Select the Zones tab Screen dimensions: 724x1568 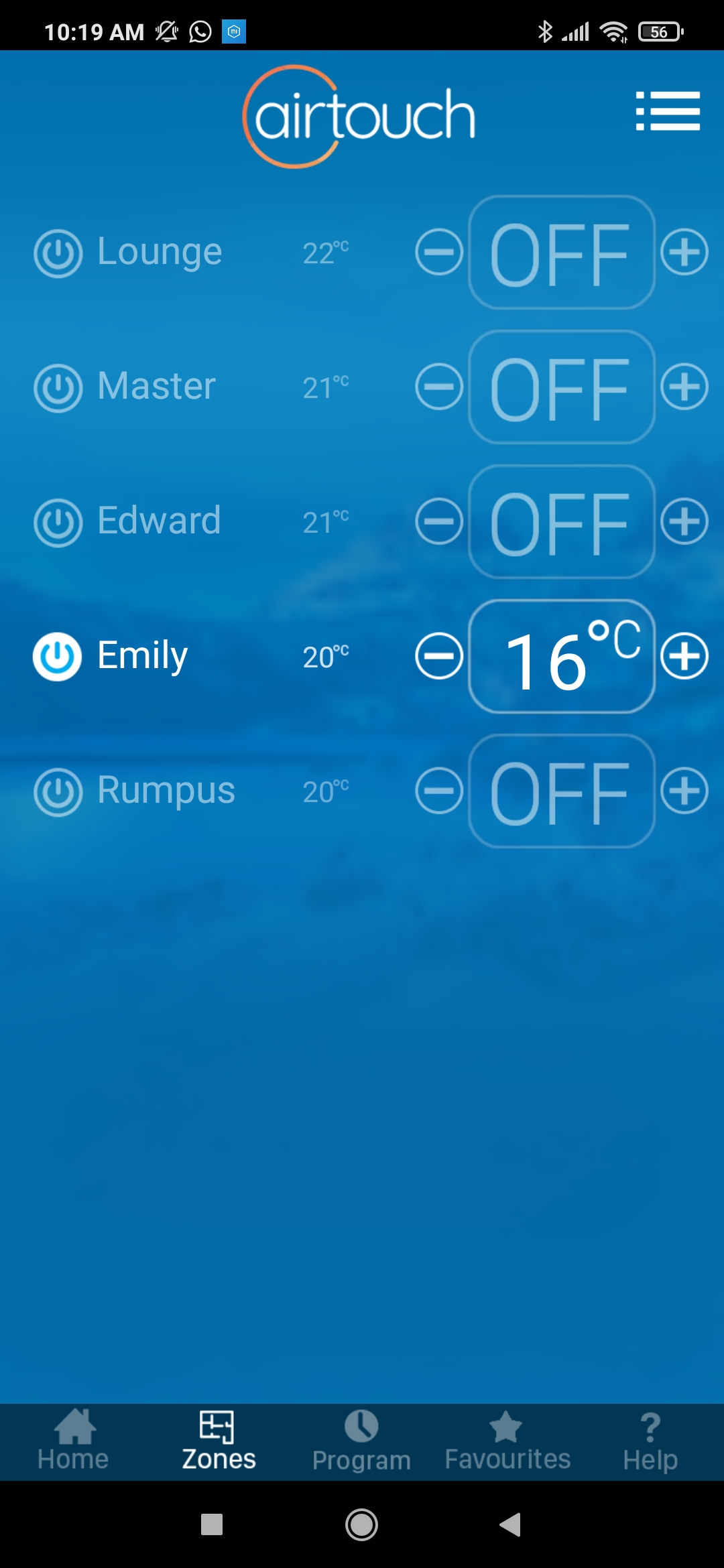[x=219, y=1441]
